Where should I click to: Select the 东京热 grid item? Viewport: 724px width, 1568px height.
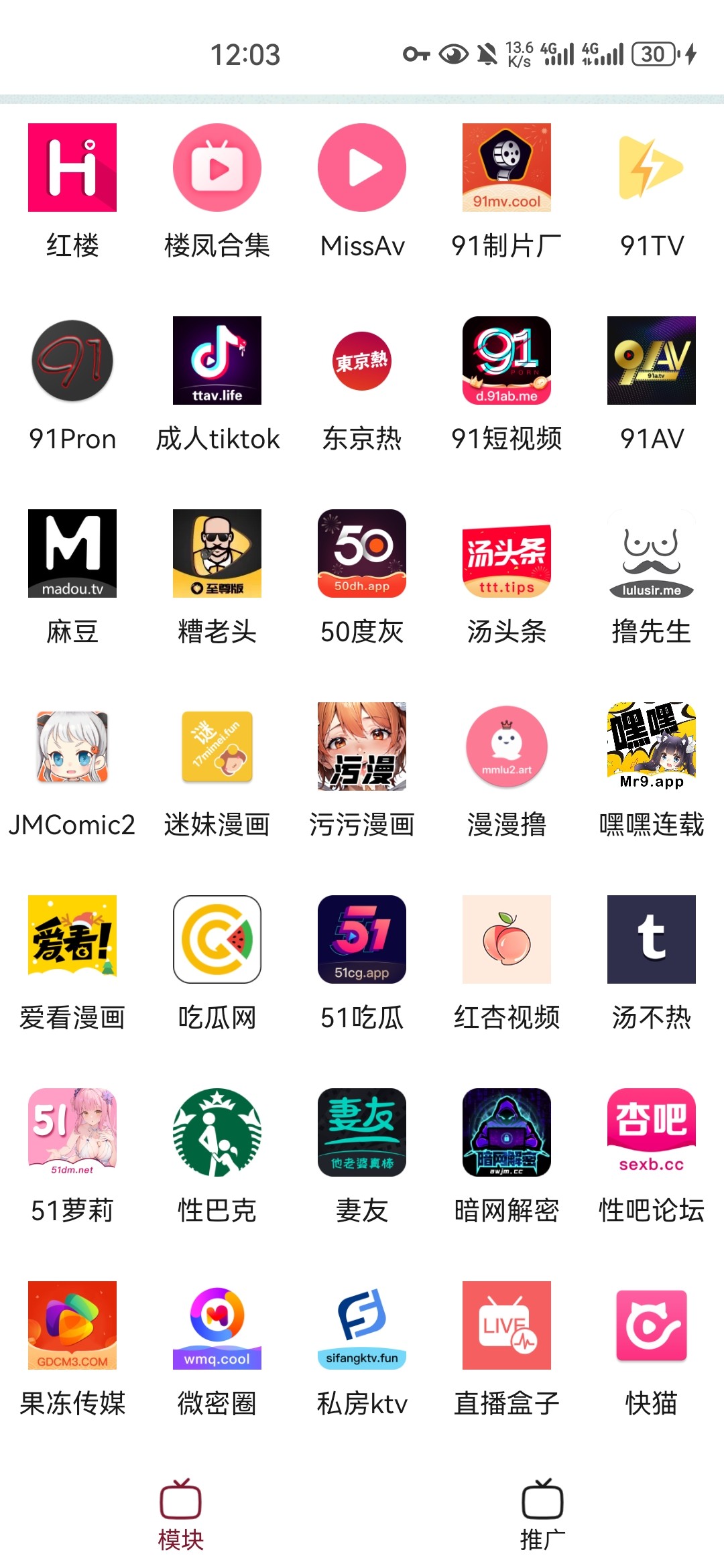tap(362, 361)
